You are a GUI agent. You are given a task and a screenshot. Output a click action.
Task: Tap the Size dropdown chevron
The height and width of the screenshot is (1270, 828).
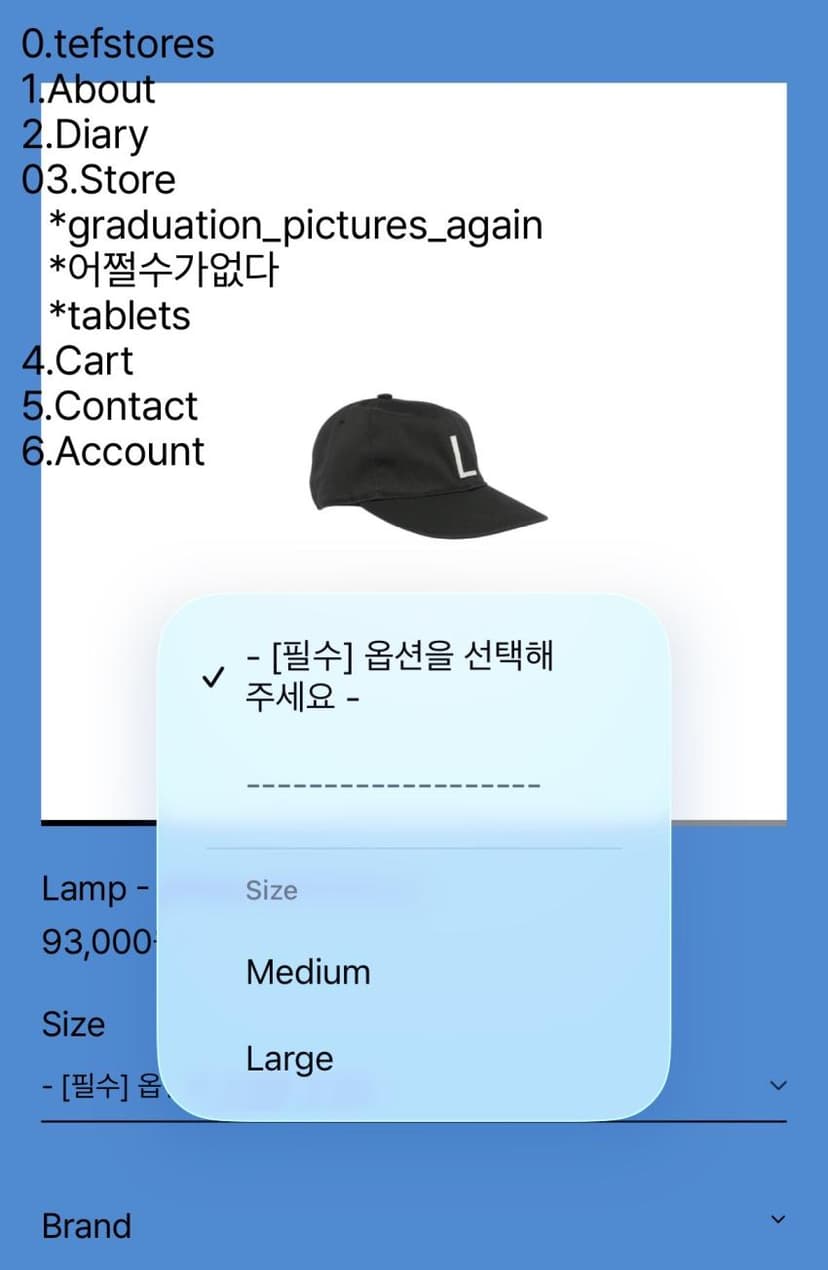[x=779, y=1085]
